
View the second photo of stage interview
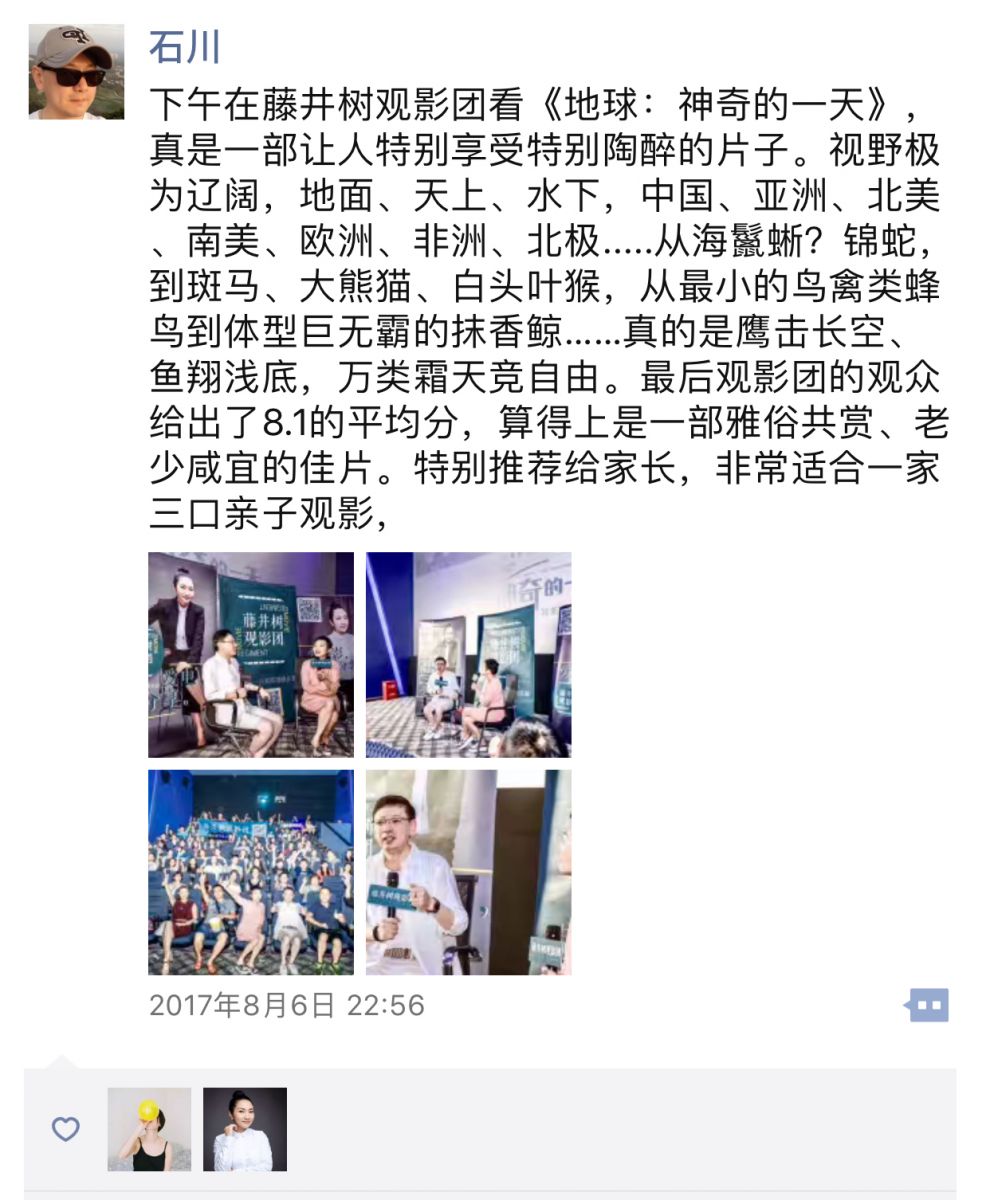[468, 654]
